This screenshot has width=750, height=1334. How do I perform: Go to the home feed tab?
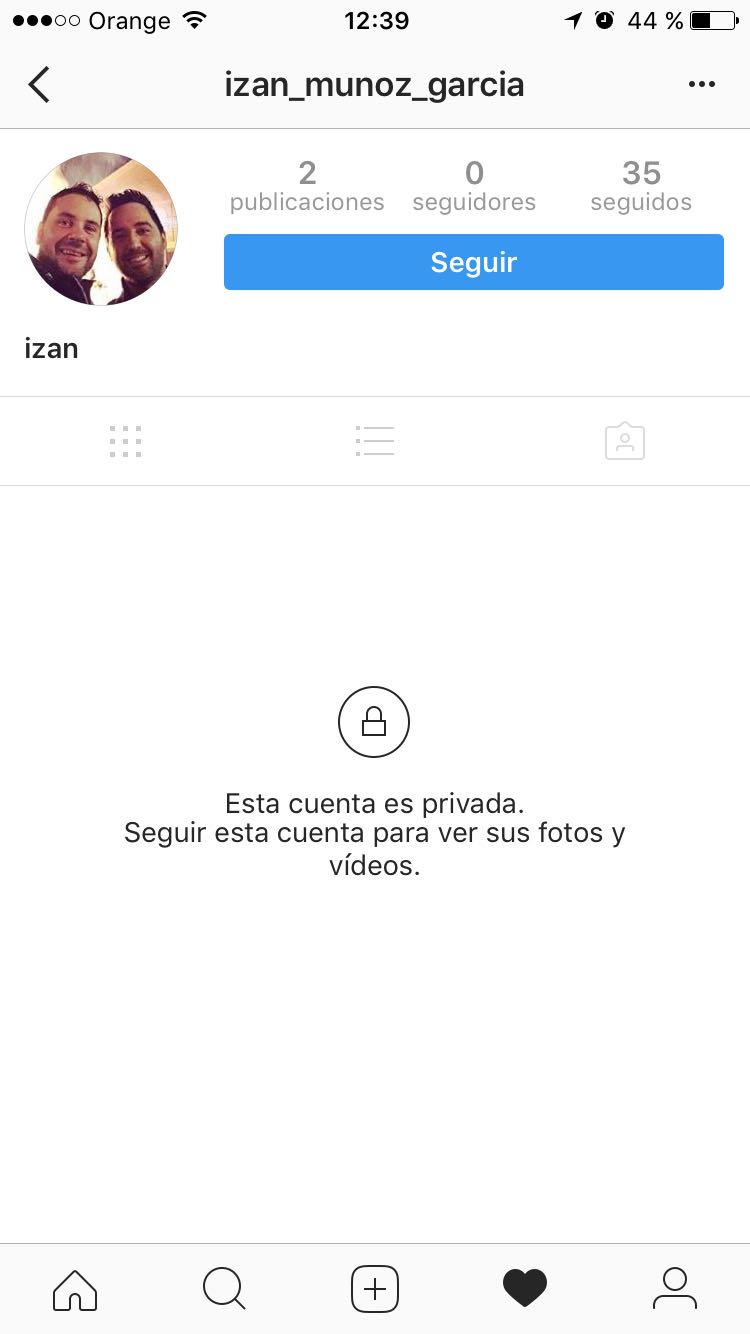tap(75, 1288)
